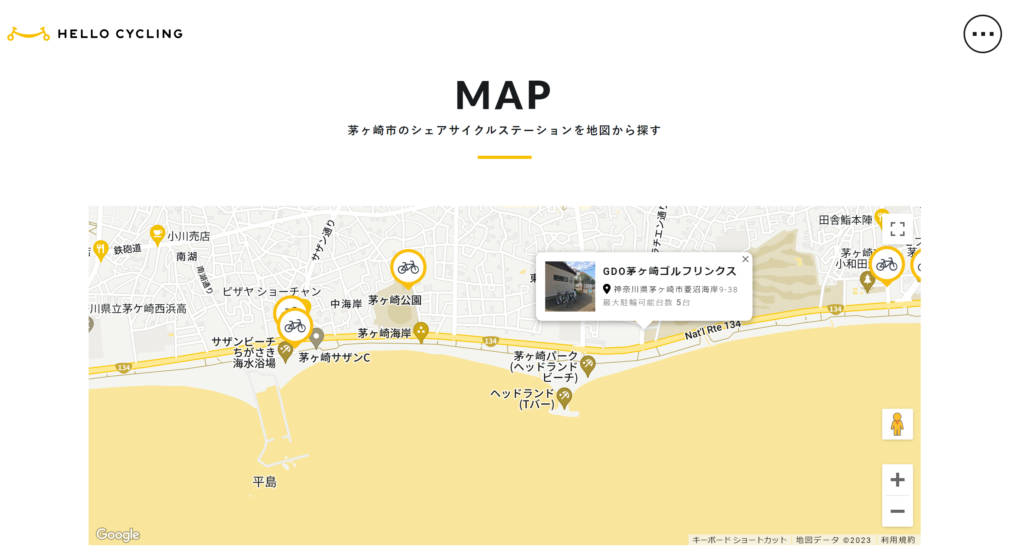Select the Street View pegman

tap(897, 424)
